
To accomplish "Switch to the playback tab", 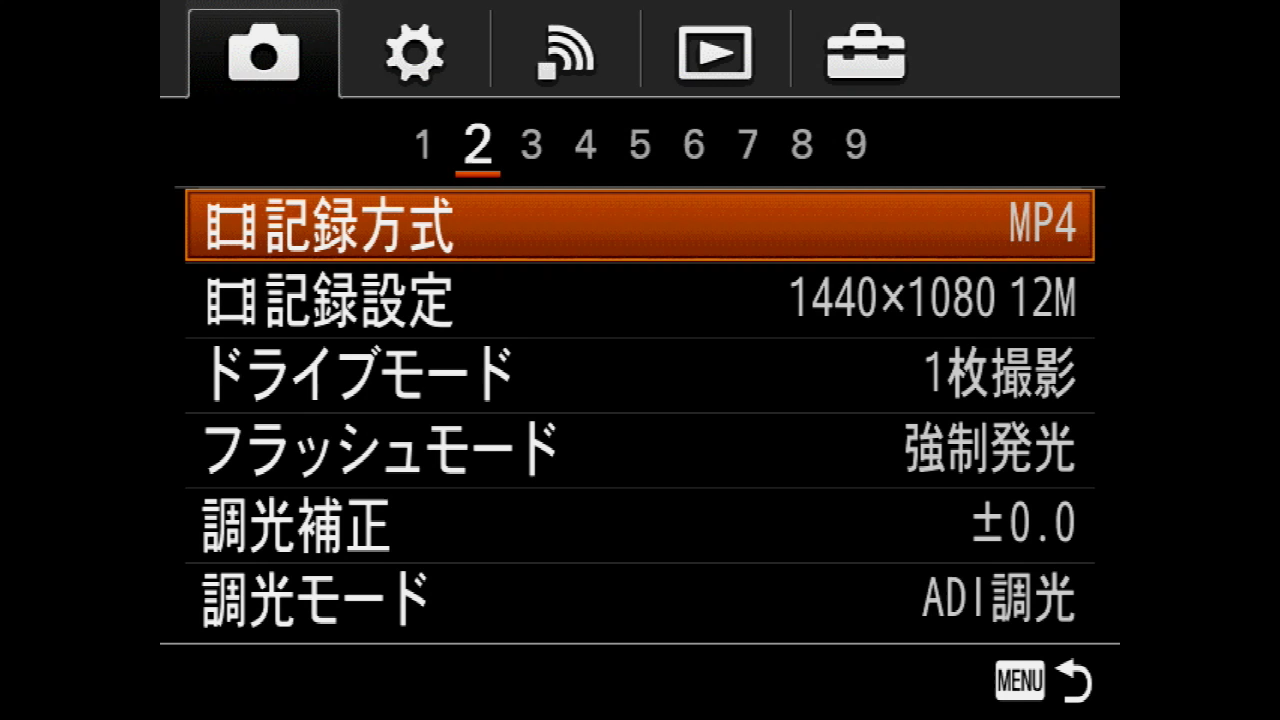I will click(715, 52).
